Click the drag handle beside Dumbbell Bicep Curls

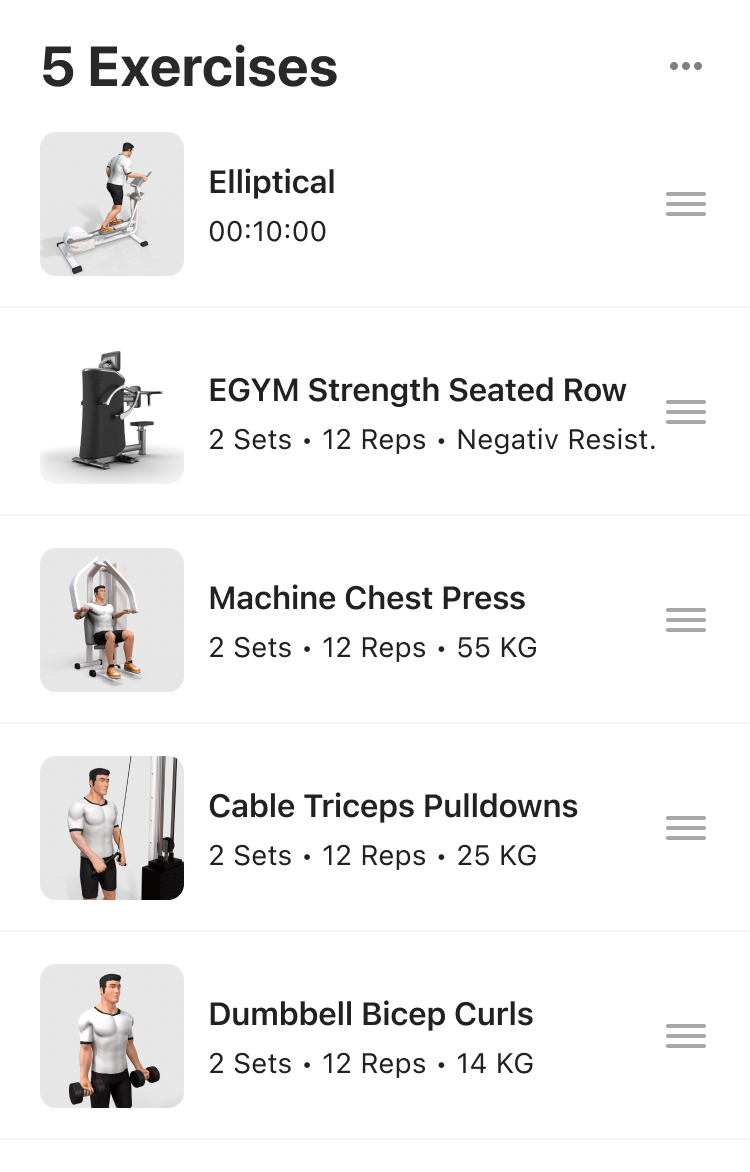tap(686, 1035)
